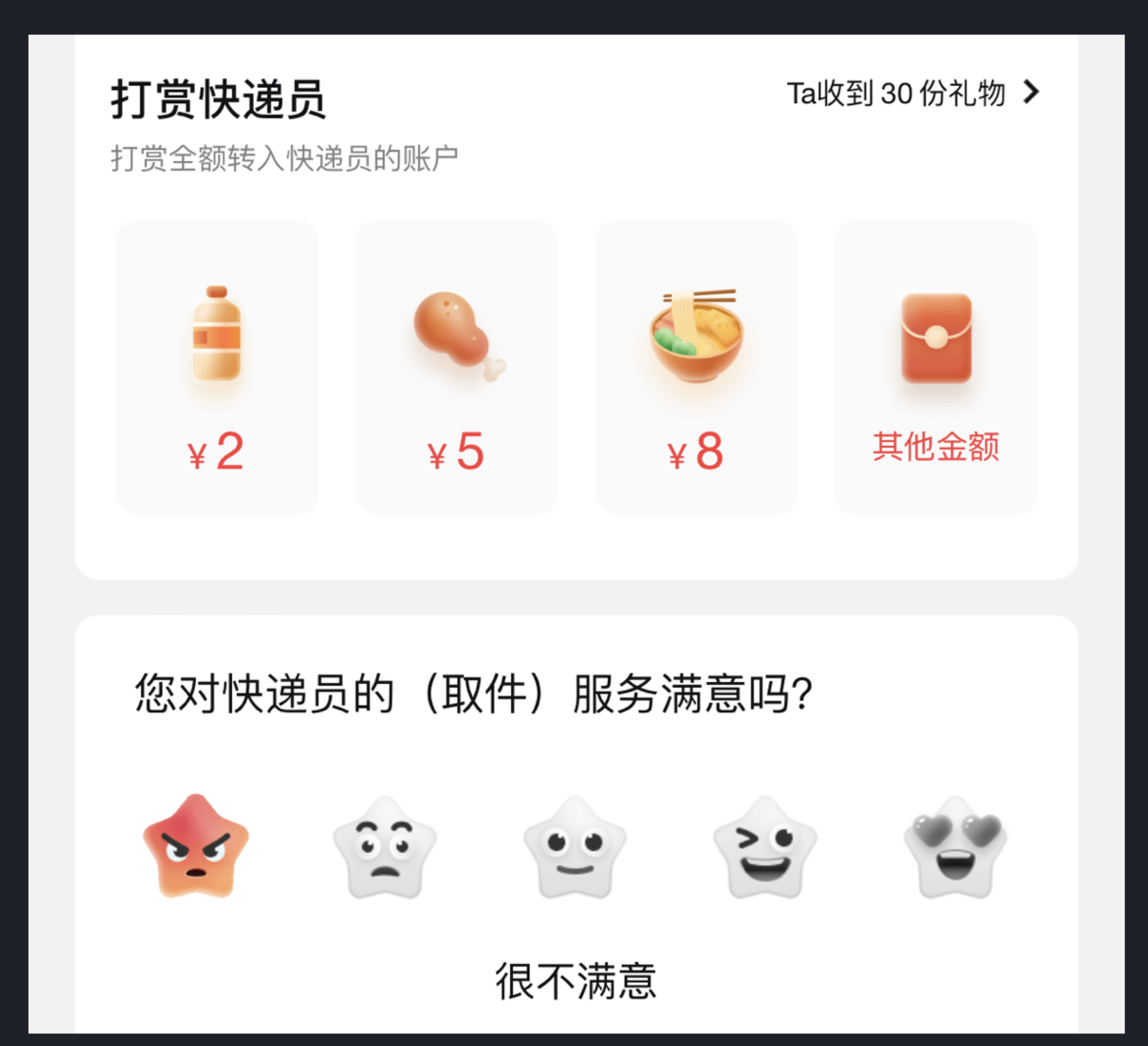
Task: Rate with the heart-eyes star
Action: [x=955, y=848]
